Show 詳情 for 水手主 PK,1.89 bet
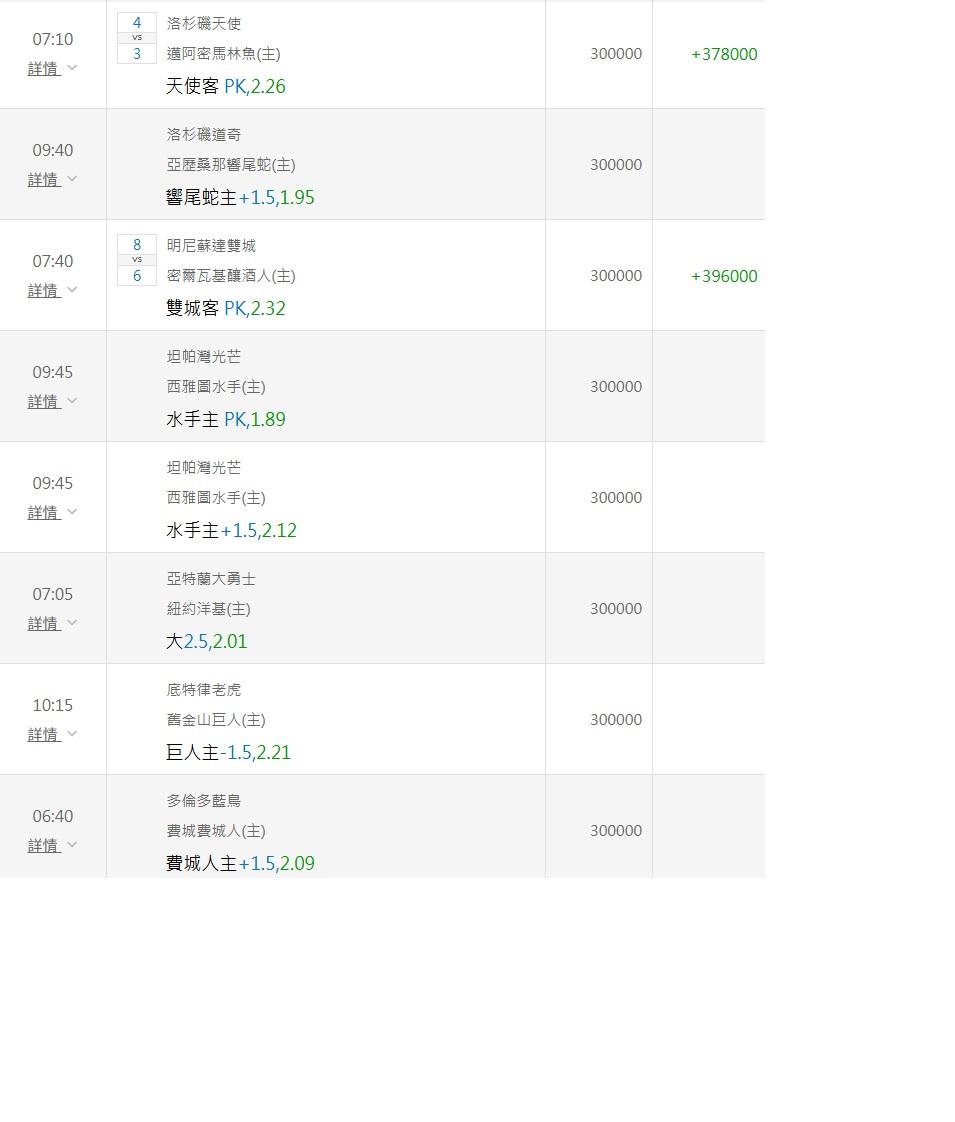Viewport: 955px width, 1122px height. 52,401
